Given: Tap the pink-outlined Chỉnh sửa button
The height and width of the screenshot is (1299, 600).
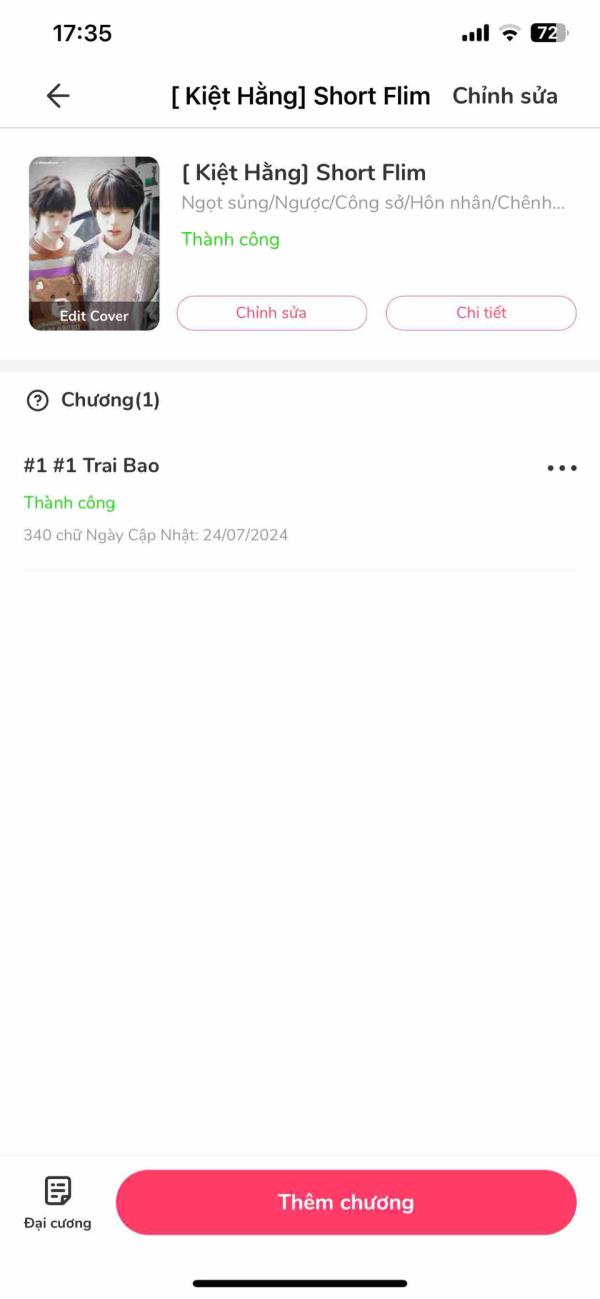Looking at the screenshot, I should (271, 313).
